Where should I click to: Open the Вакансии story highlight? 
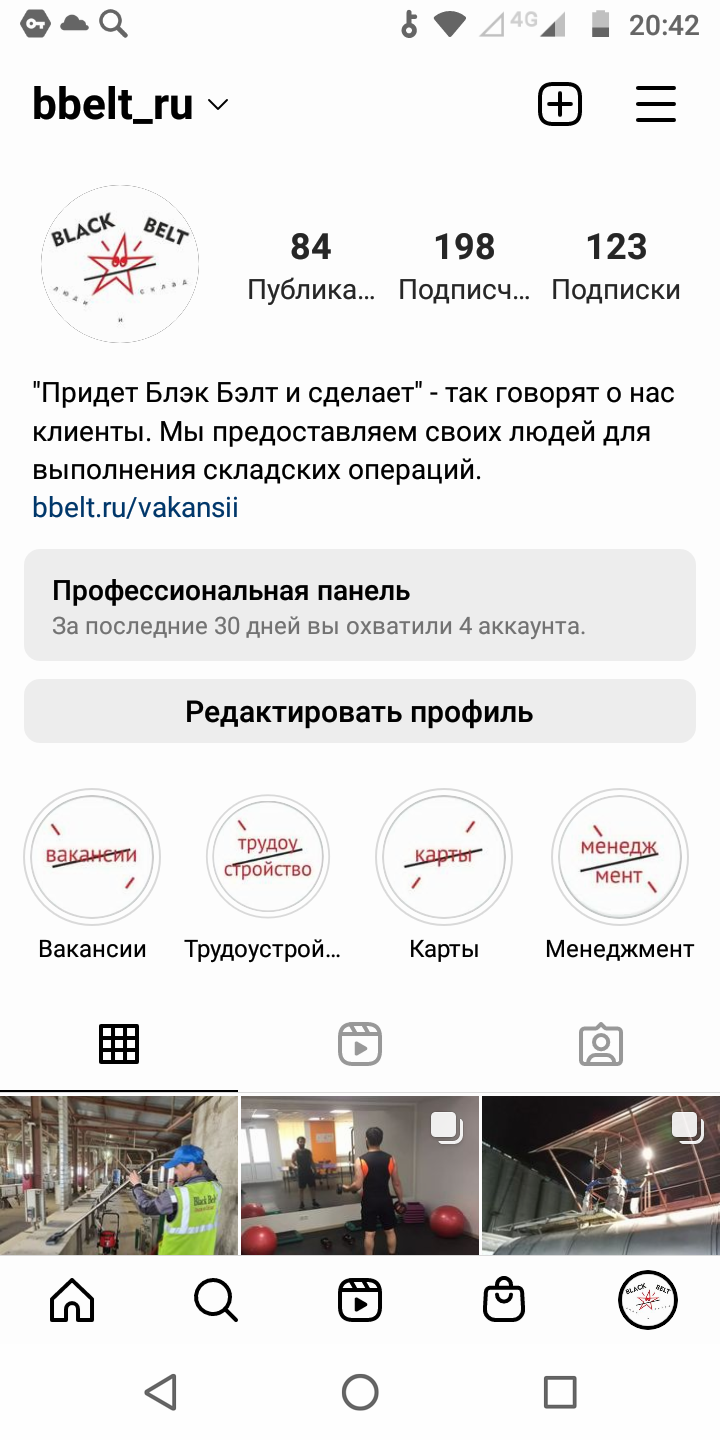click(92, 857)
